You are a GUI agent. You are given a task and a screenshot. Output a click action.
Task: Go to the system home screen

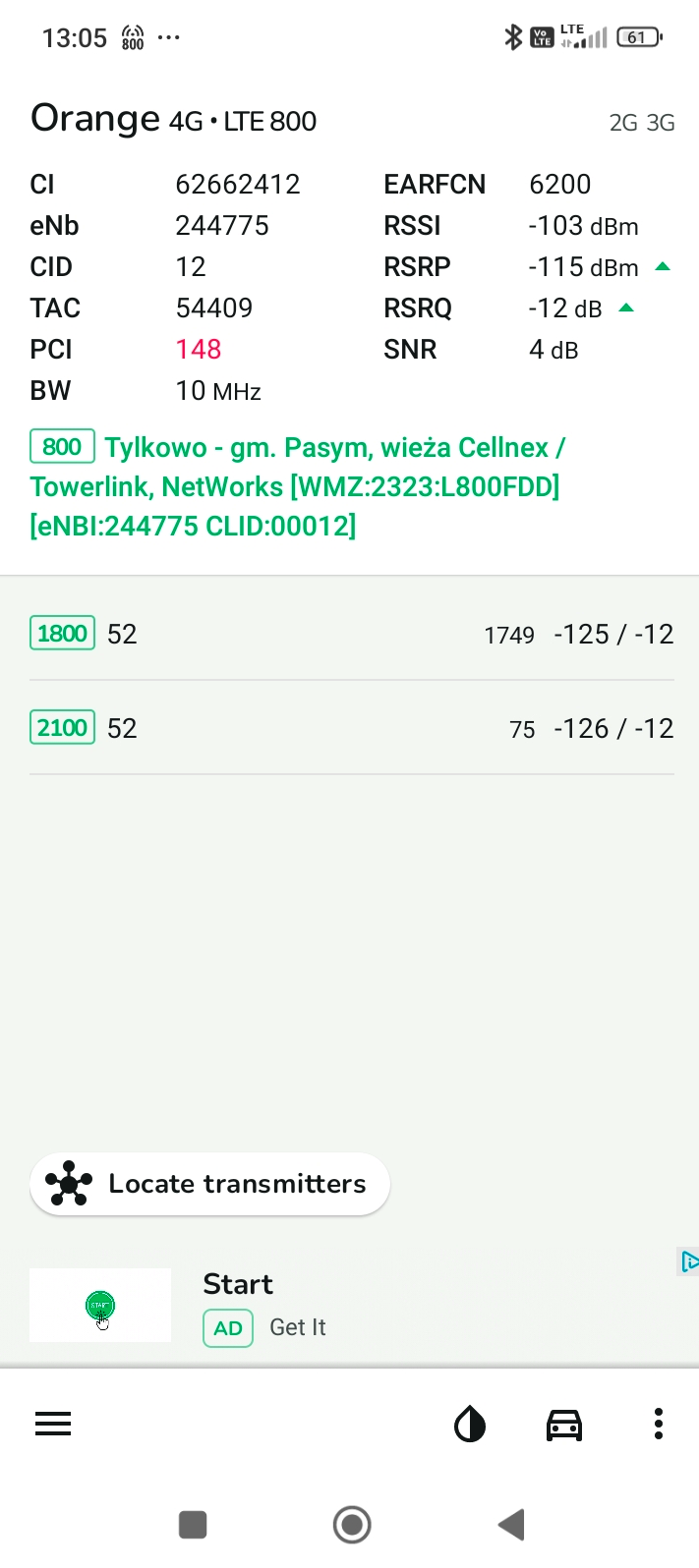point(351,1525)
